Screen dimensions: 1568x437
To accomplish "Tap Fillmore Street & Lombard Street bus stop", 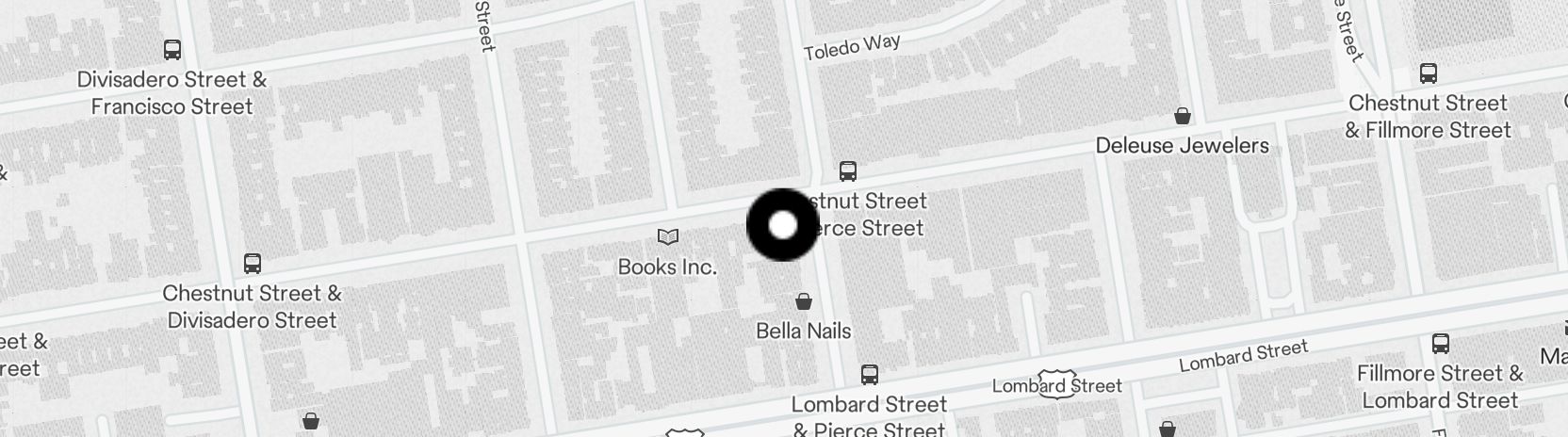I will 1440,344.
